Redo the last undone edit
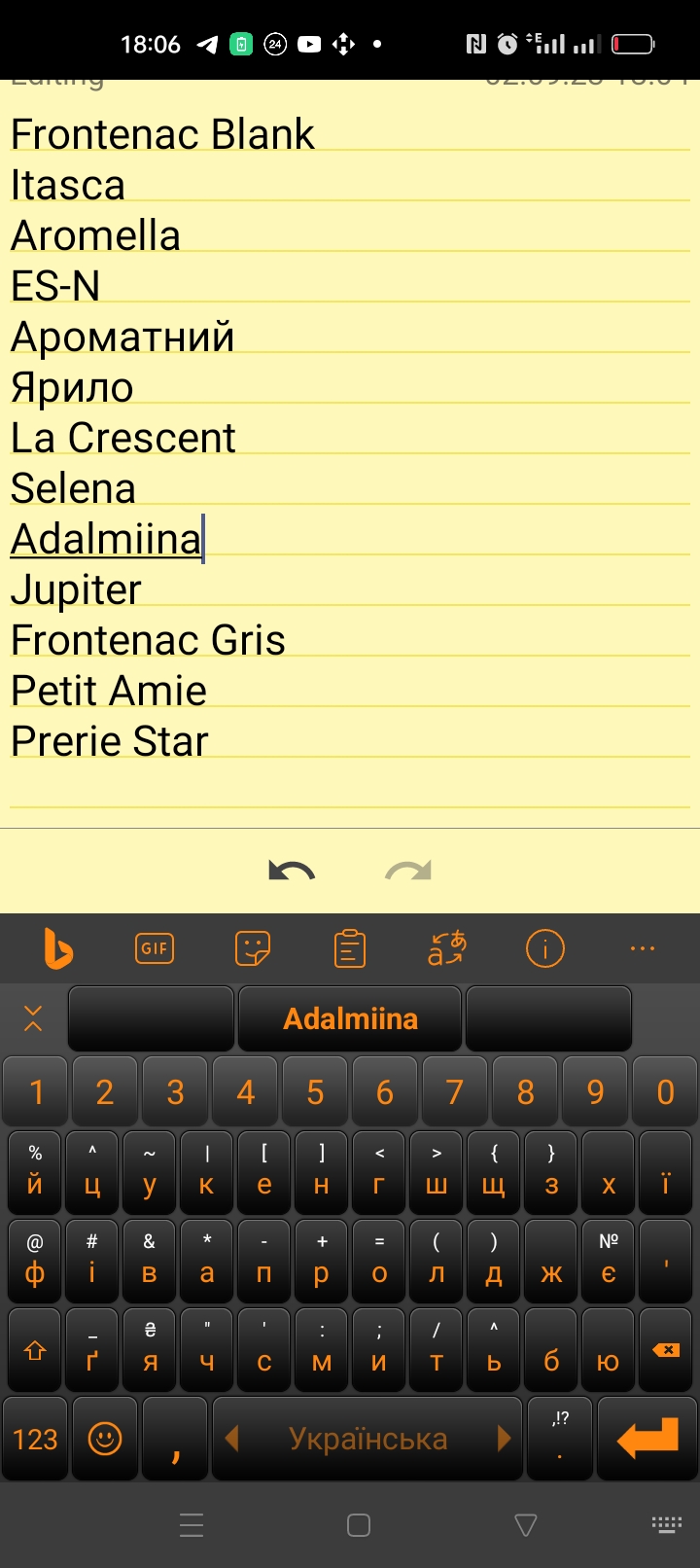 coord(408,871)
